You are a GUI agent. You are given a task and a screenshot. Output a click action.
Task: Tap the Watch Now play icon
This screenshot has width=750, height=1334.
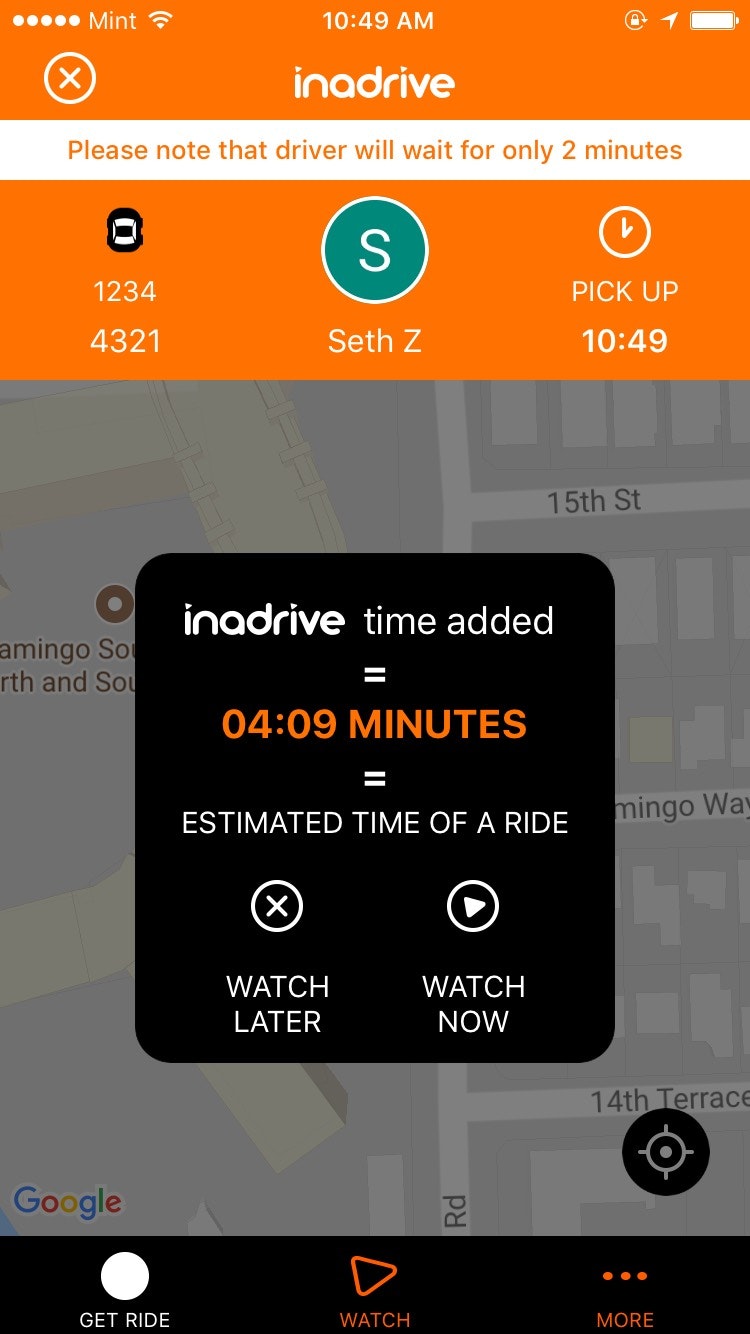coord(472,906)
